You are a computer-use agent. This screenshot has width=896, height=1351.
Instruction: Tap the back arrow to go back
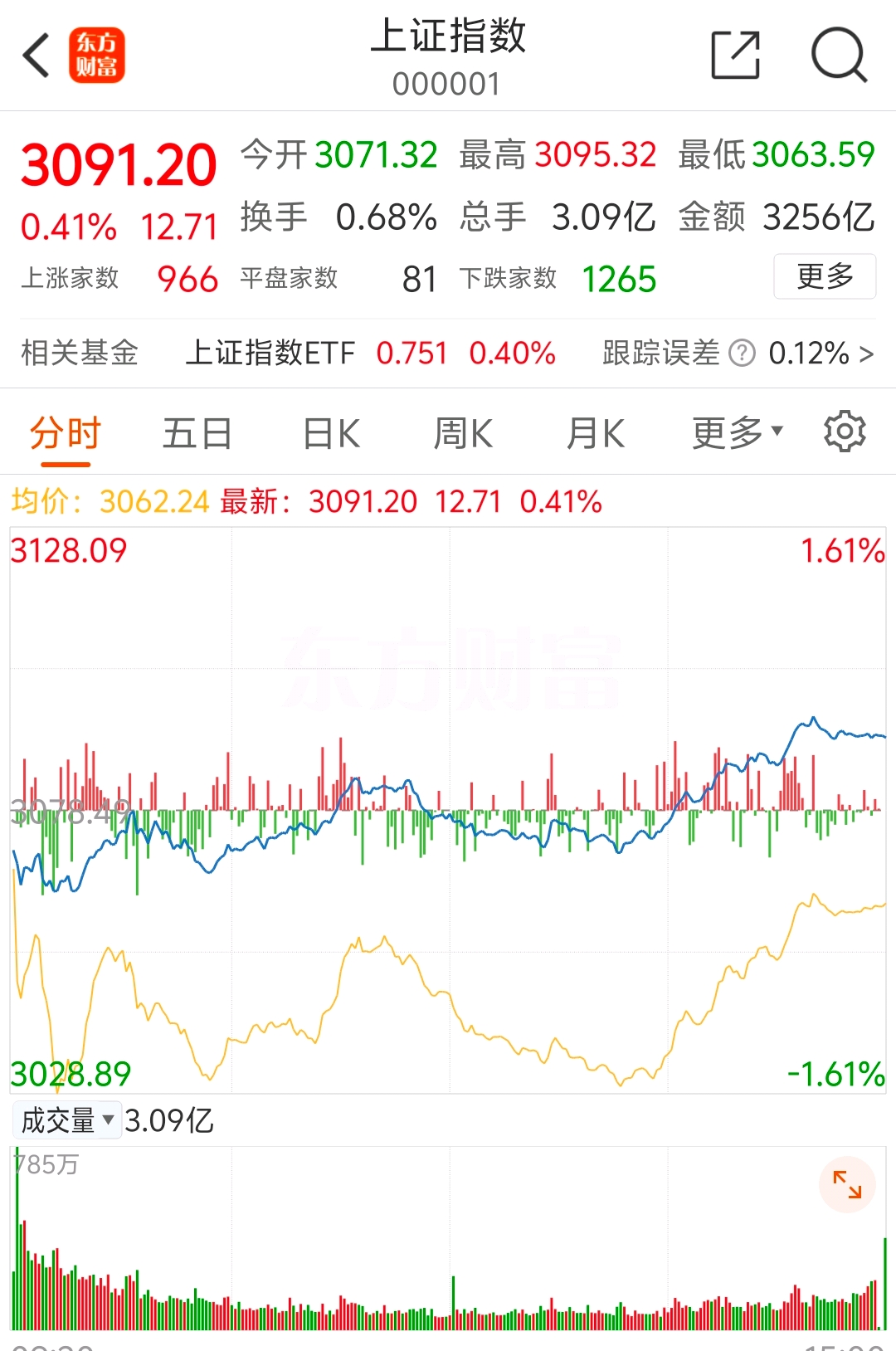click(x=33, y=53)
